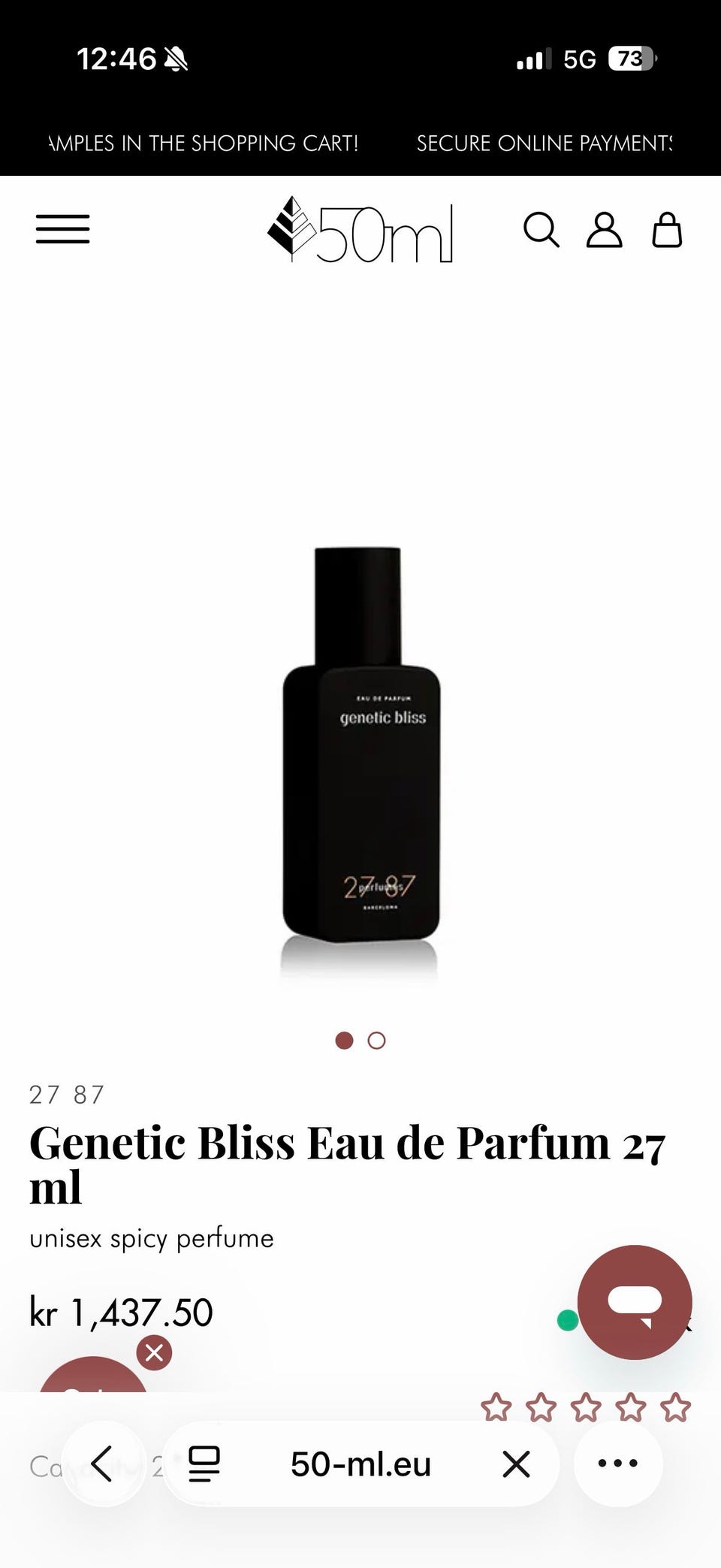Open the browser more options menu

tap(618, 1464)
